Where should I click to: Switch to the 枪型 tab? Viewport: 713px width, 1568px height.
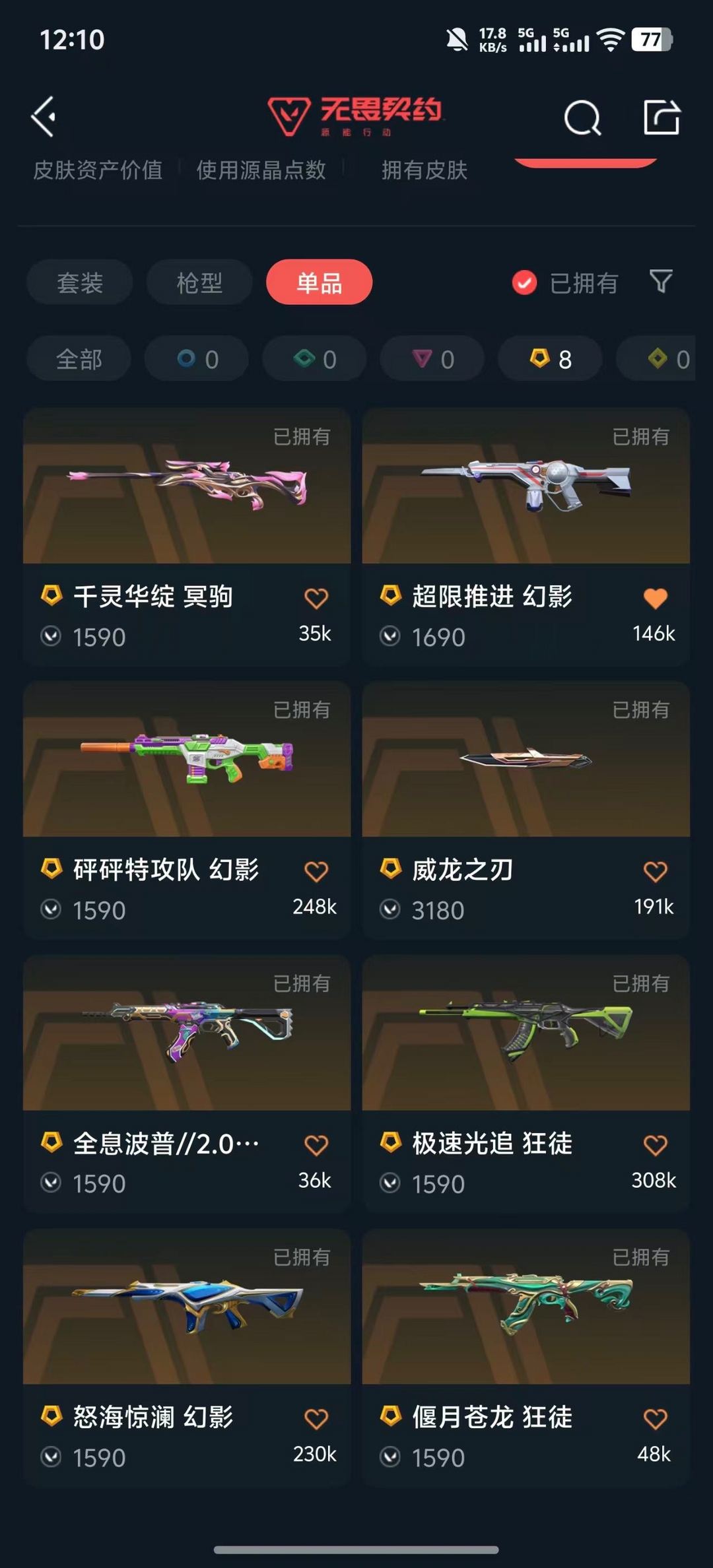point(199,282)
